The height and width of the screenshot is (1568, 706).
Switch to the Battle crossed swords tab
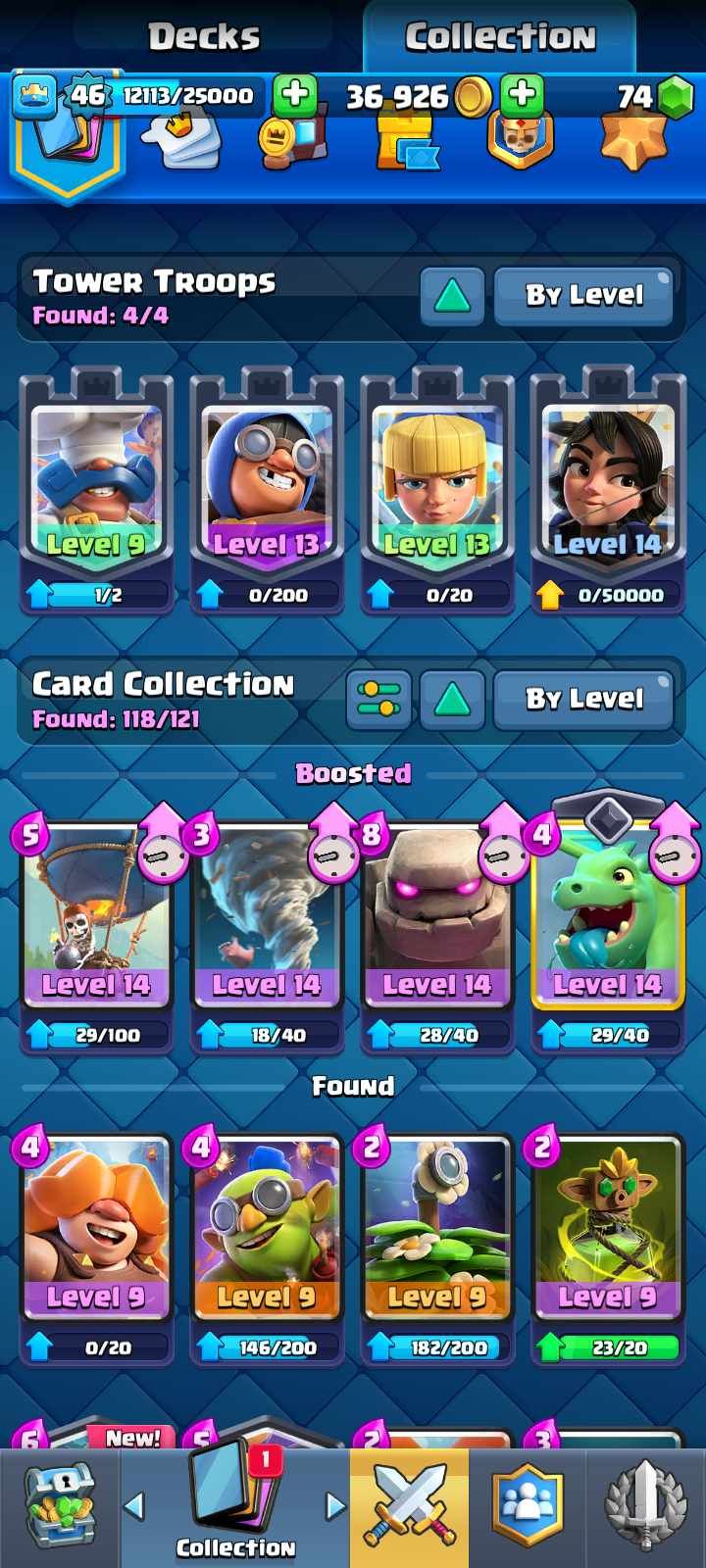pos(409,1506)
